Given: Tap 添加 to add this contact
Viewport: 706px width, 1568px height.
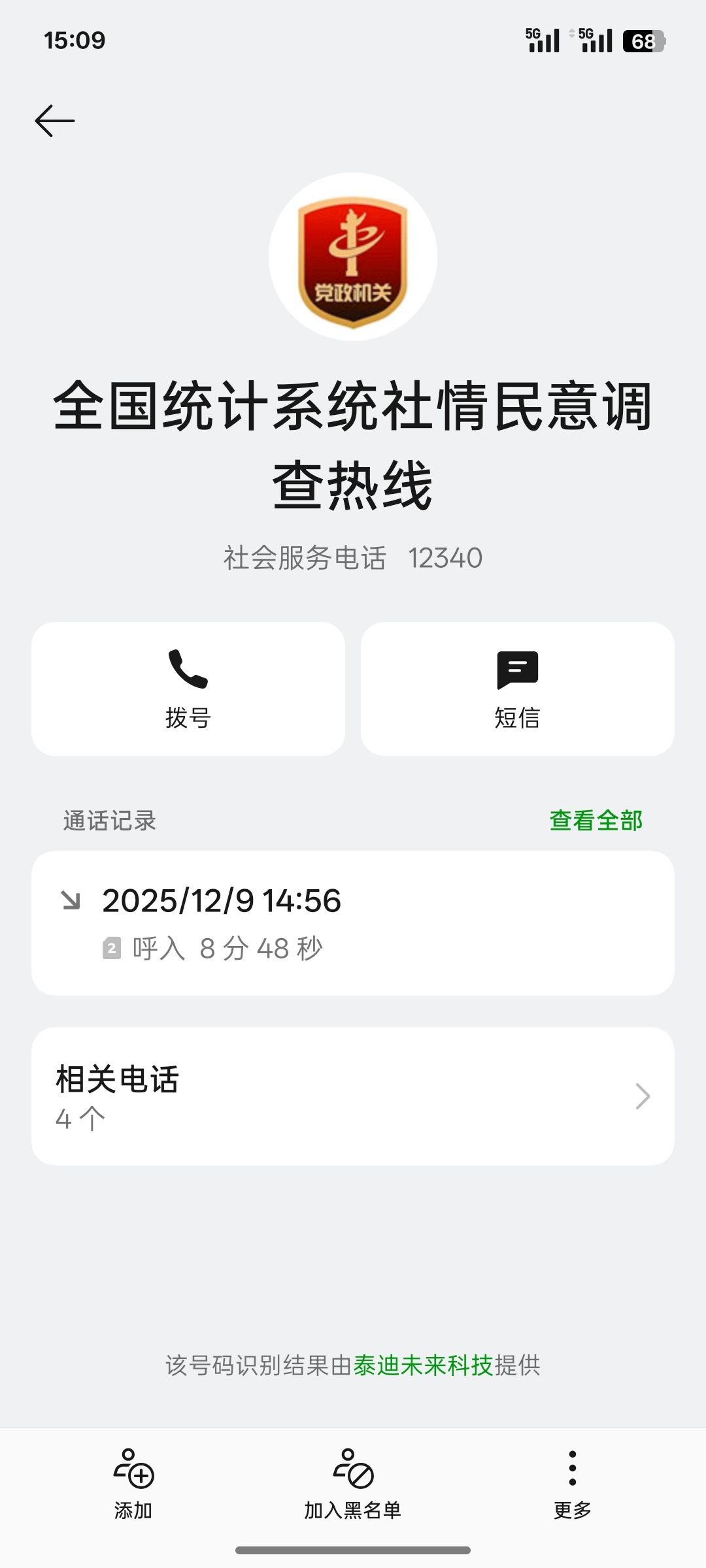Looking at the screenshot, I should (133, 1482).
